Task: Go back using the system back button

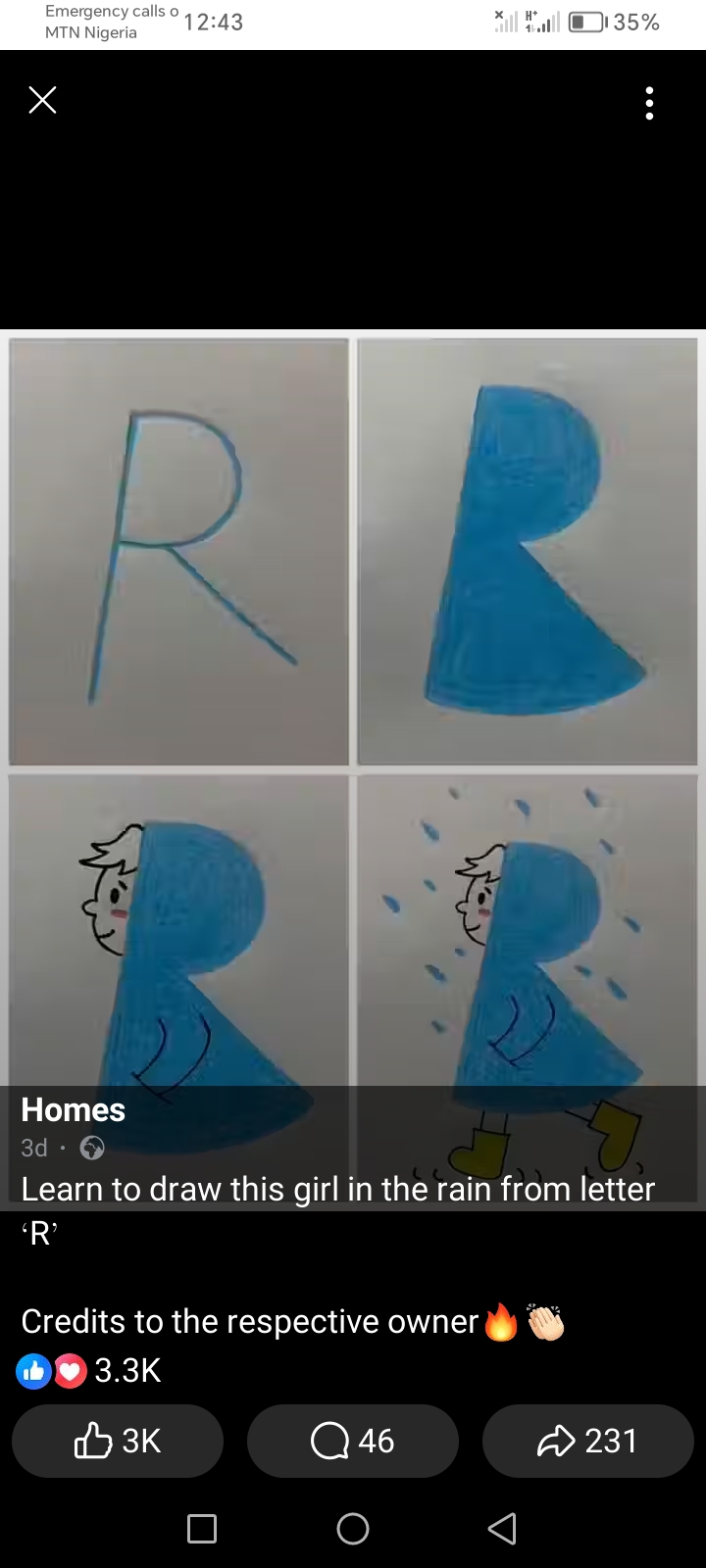Action: 502,1529
